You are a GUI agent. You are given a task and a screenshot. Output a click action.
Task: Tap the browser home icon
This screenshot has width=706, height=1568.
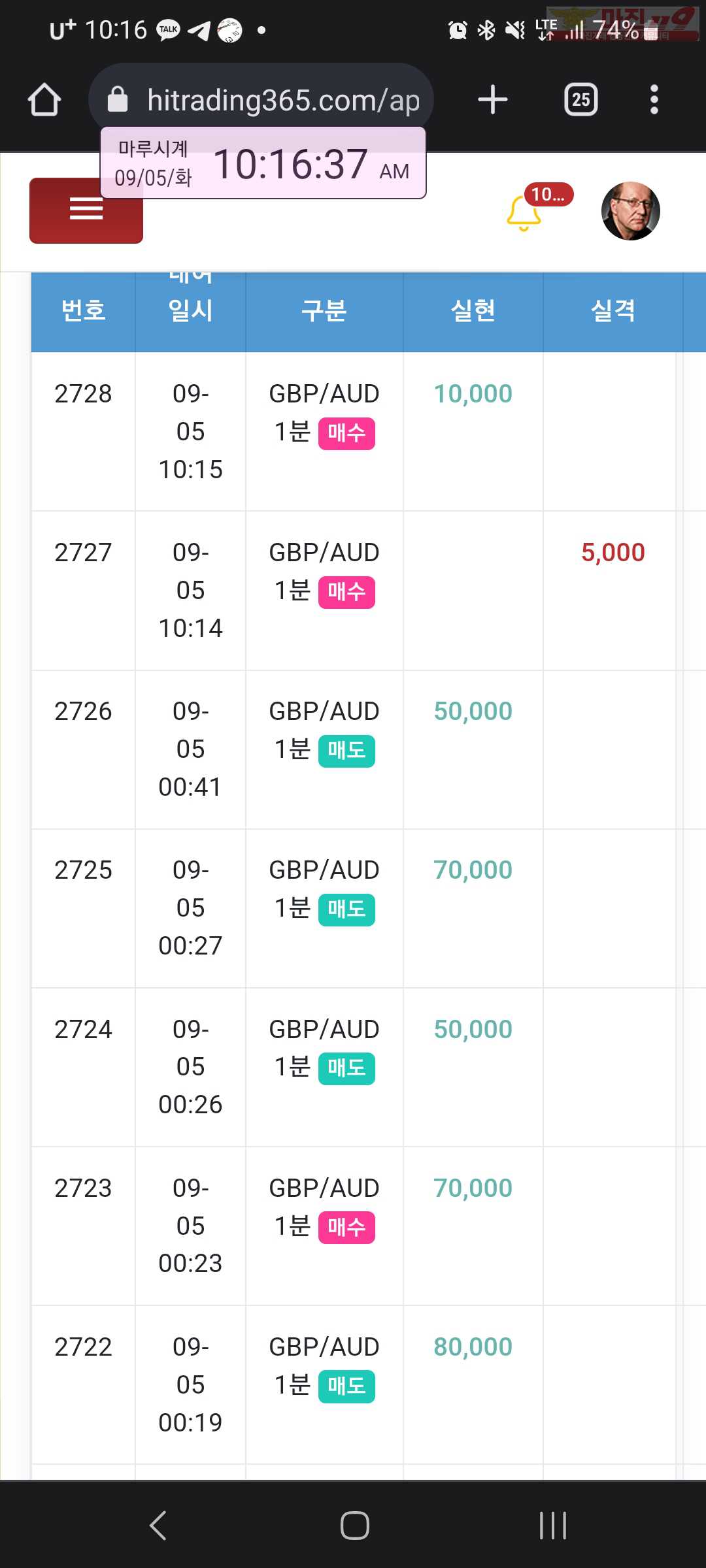(x=44, y=100)
